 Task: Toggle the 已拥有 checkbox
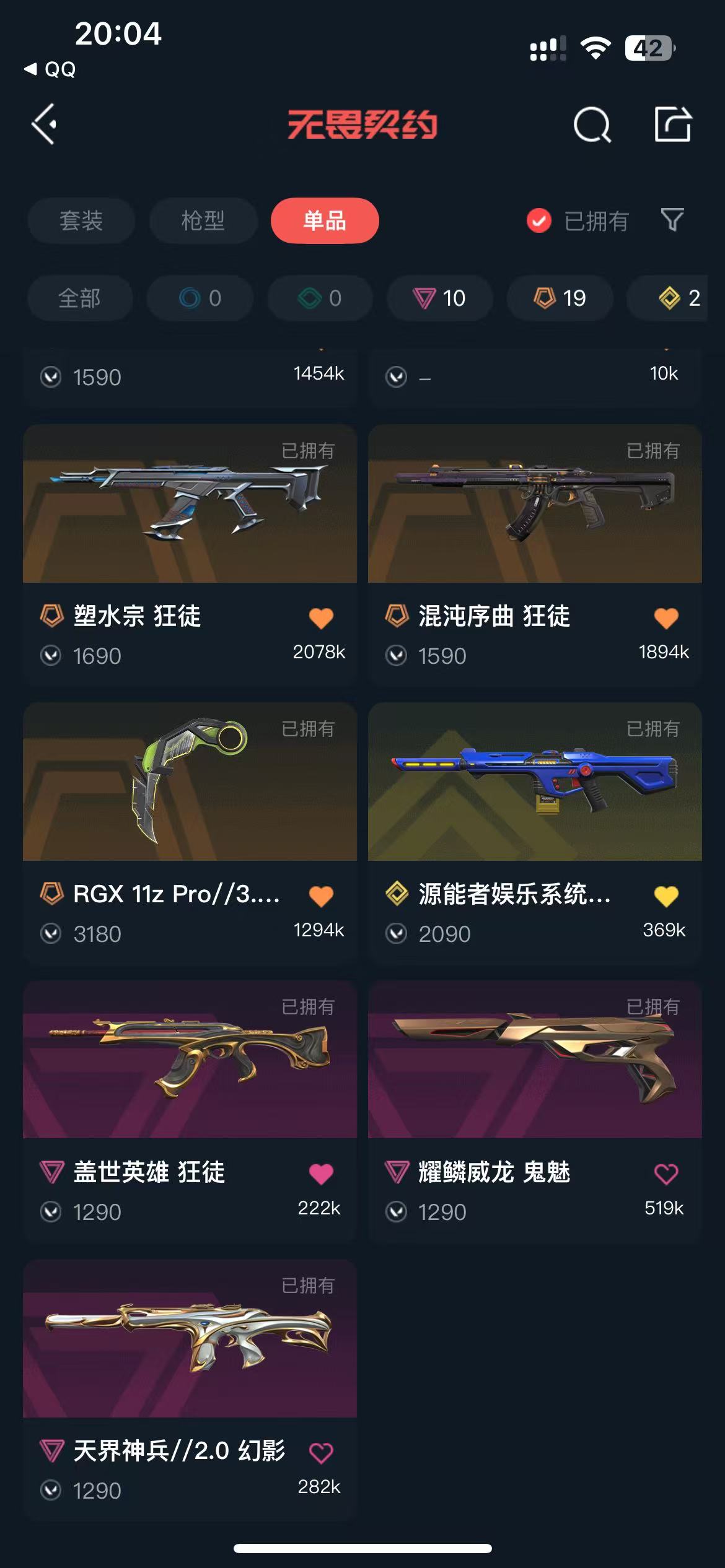click(x=538, y=220)
